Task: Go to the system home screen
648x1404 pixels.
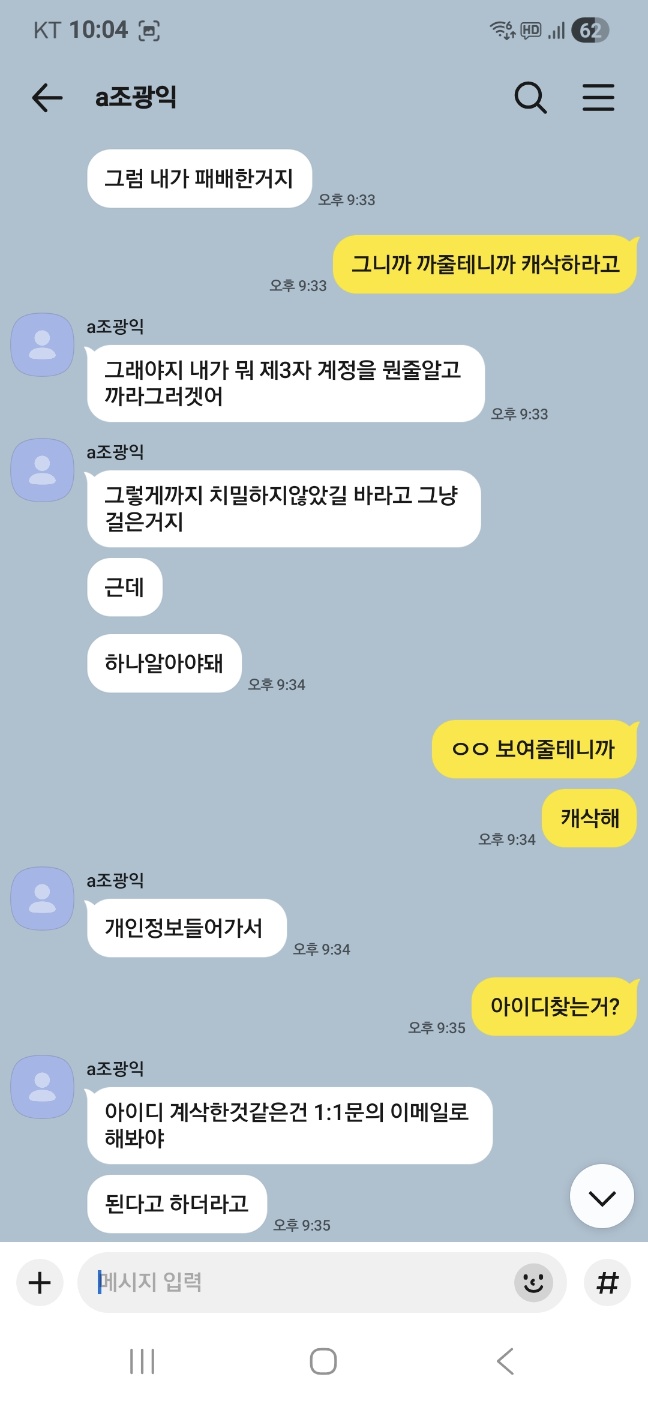Action: 323,1361
